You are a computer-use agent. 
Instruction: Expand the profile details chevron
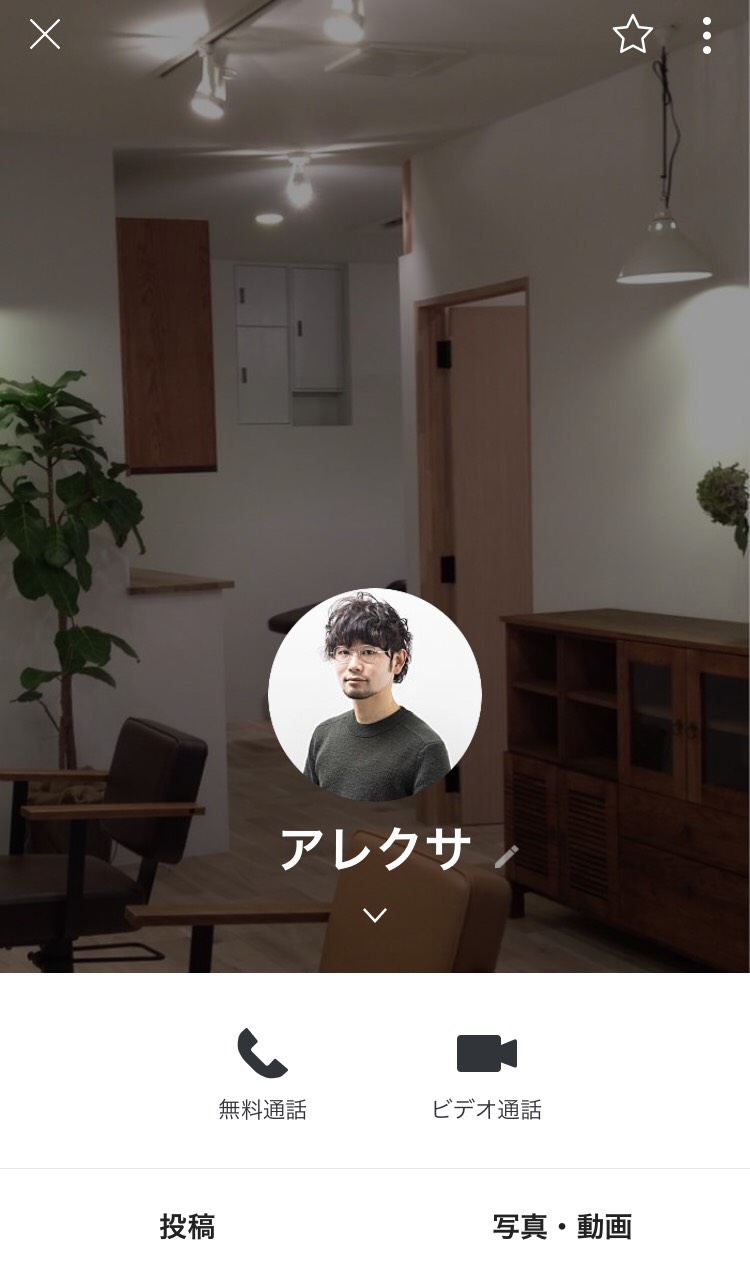(375, 915)
